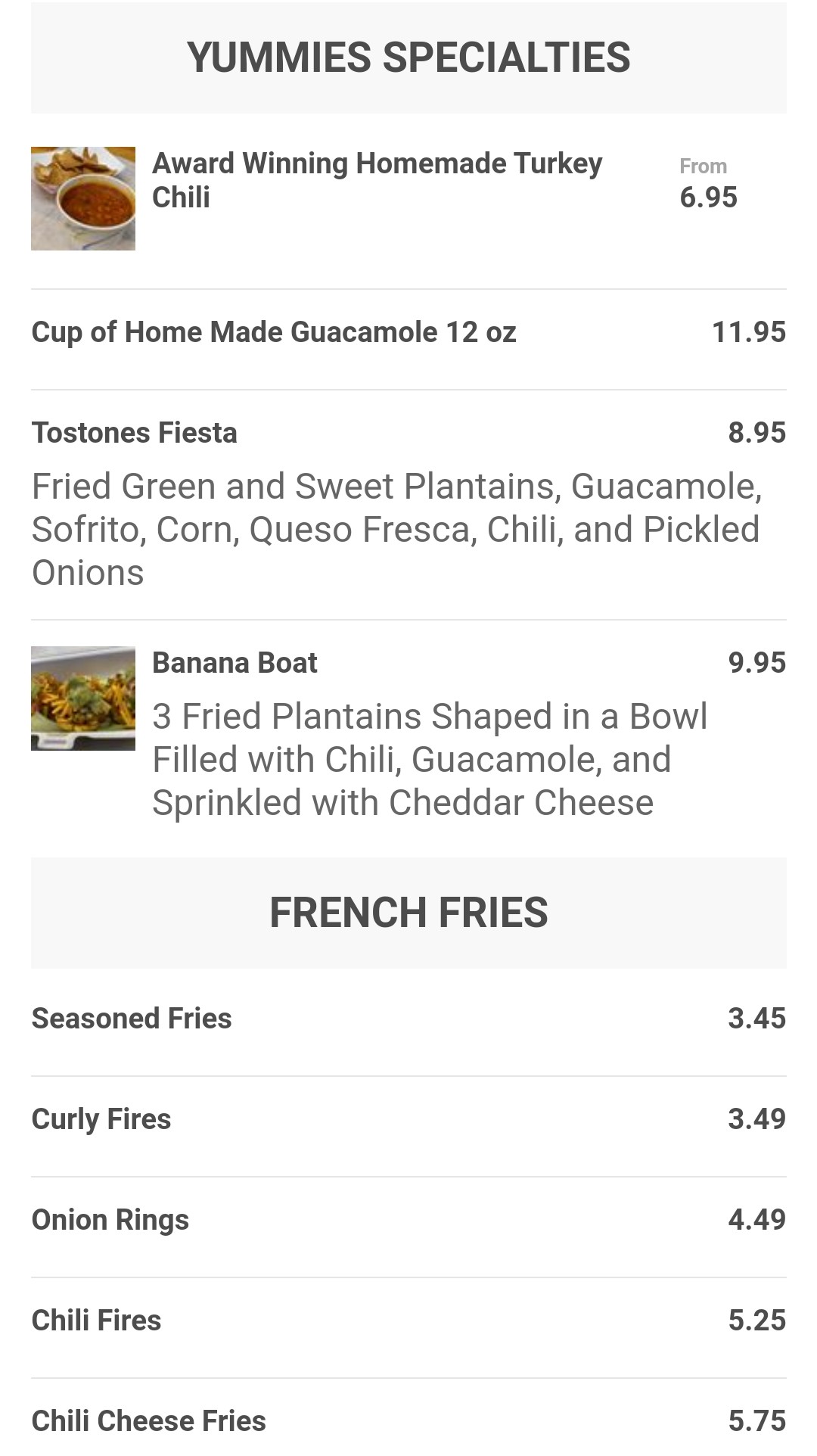Choose Chili Cheese Fries
Viewport: 817px width, 1456px height.
149,1421
